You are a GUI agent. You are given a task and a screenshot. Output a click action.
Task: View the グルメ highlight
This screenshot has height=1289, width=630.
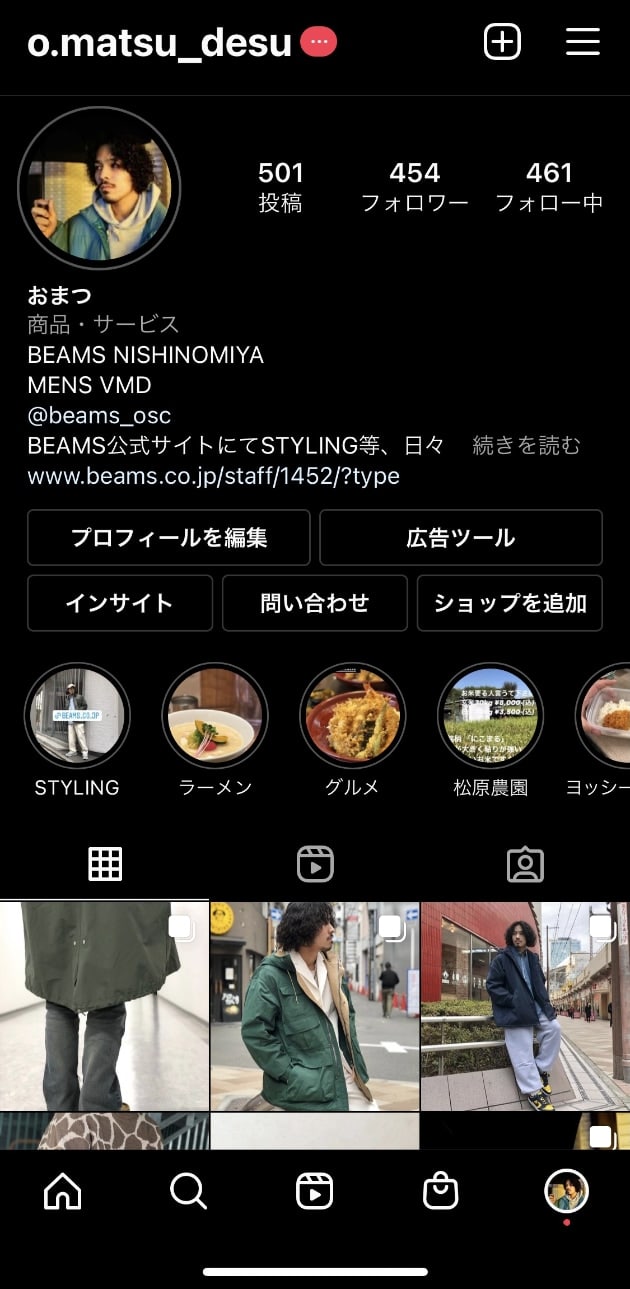[x=353, y=715]
